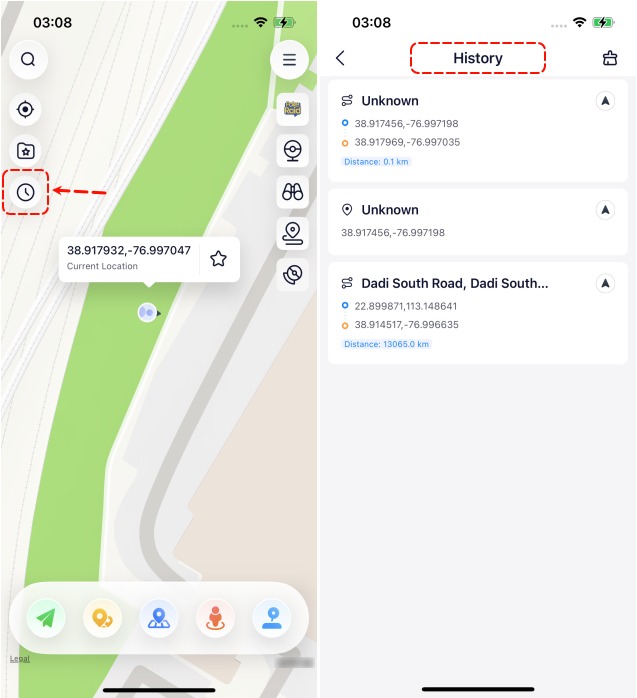Center map on current location

coord(26,110)
